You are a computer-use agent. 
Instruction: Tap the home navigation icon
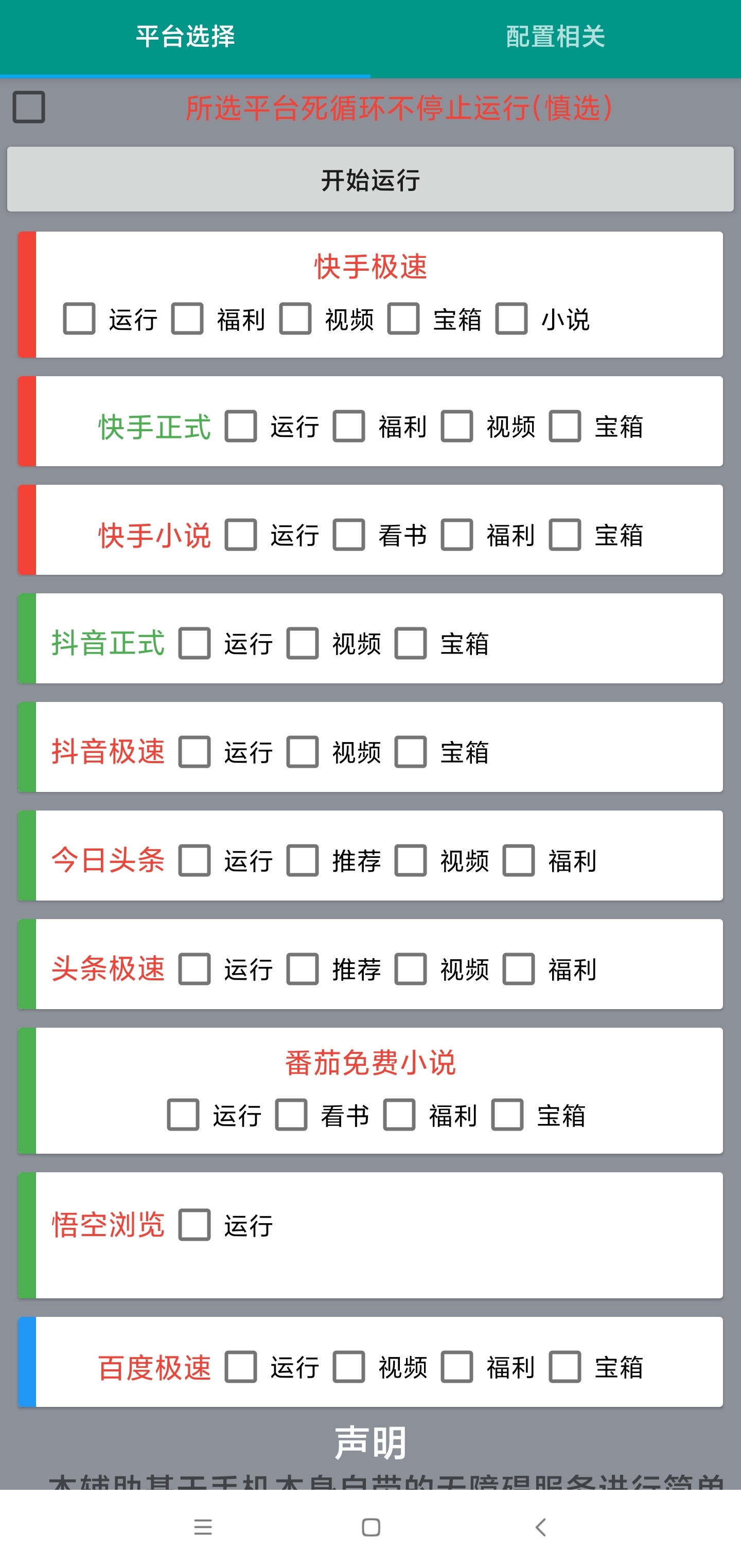point(370,1528)
